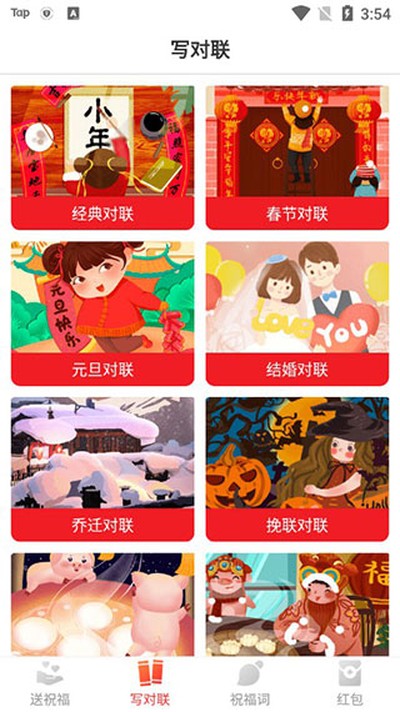Open the 经典对联 card
This screenshot has width=400, height=712.
pyautogui.click(x=103, y=157)
